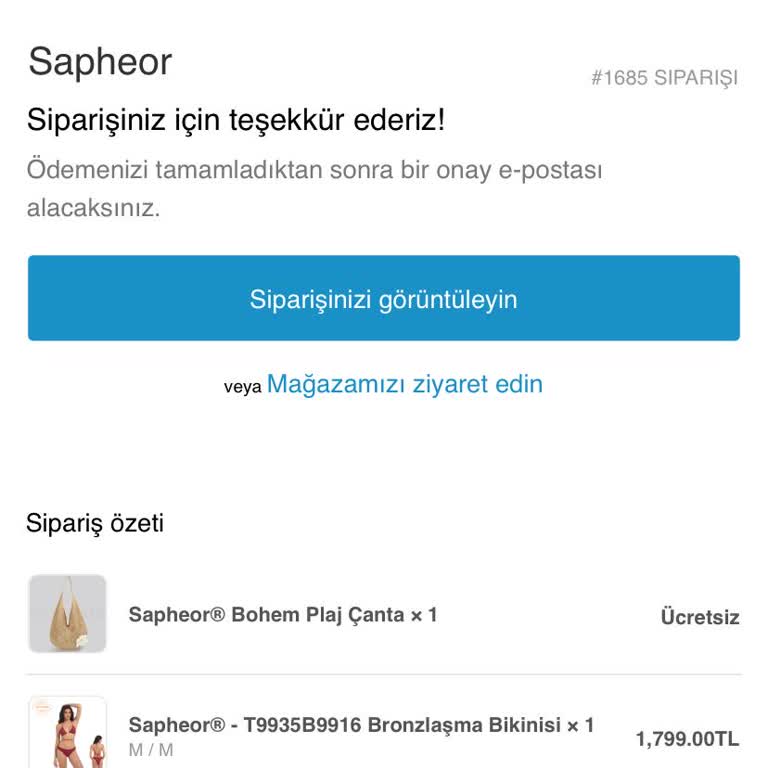768x768 pixels.
Task: Tap the Siparişinizi görüntüleyin button
Action: [384, 298]
